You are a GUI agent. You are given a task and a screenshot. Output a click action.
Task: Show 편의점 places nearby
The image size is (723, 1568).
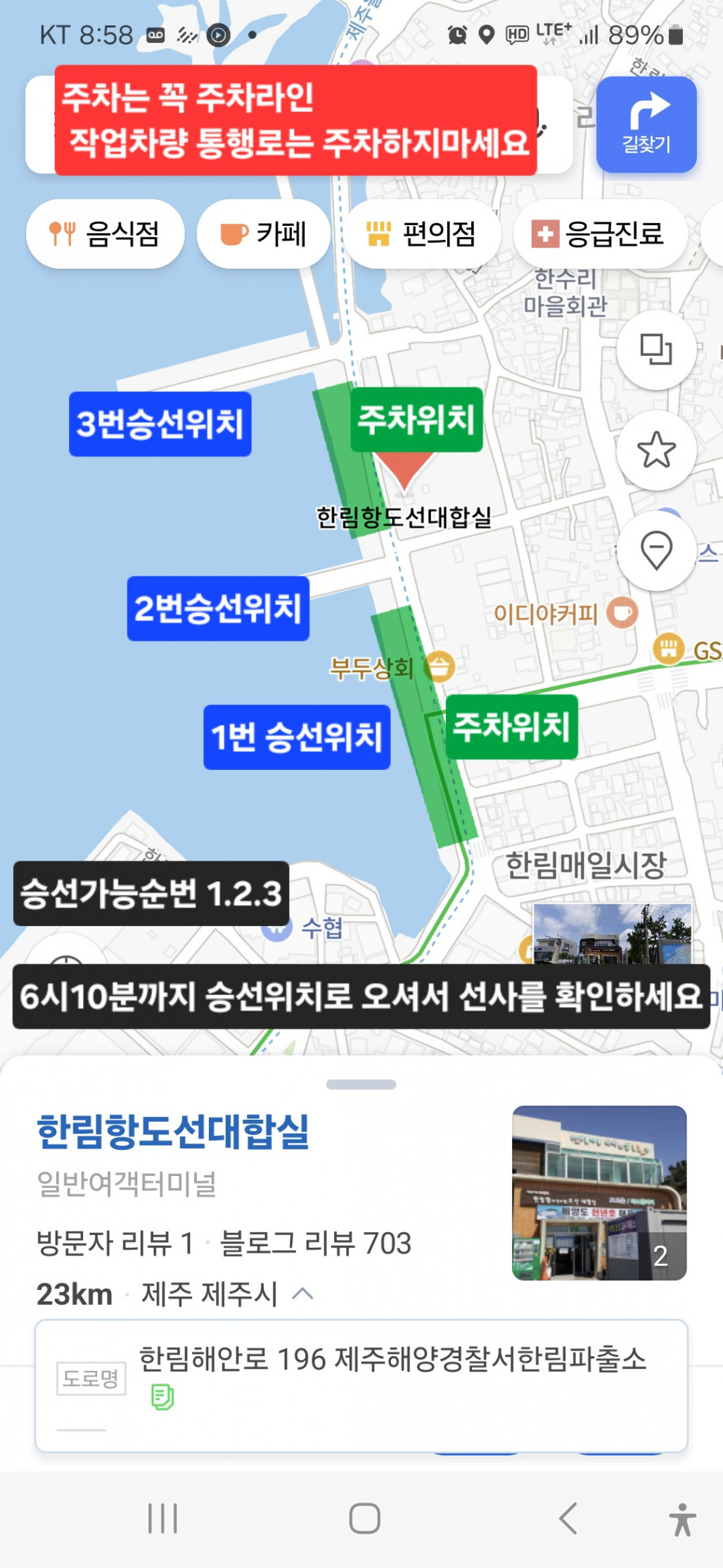click(422, 234)
